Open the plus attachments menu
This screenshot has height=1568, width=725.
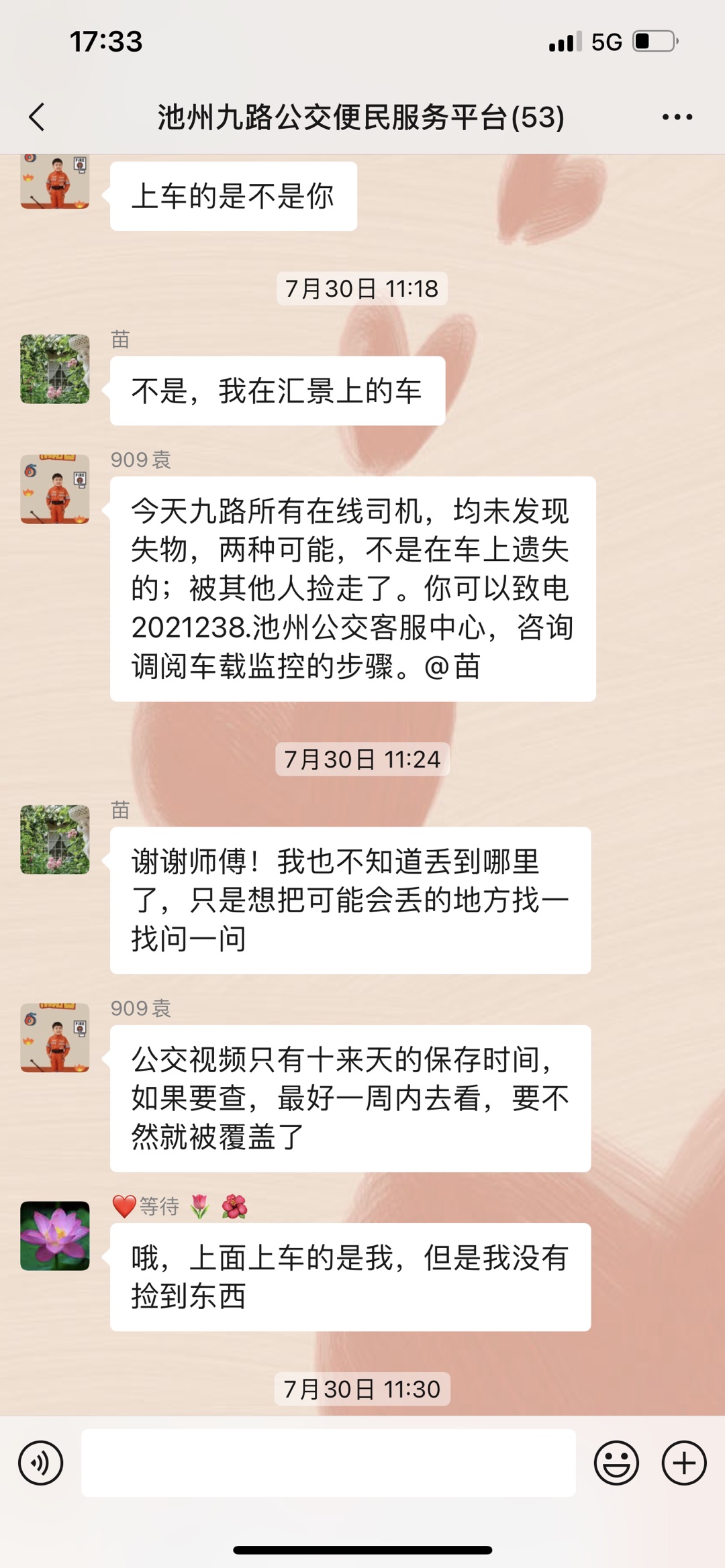click(683, 1463)
